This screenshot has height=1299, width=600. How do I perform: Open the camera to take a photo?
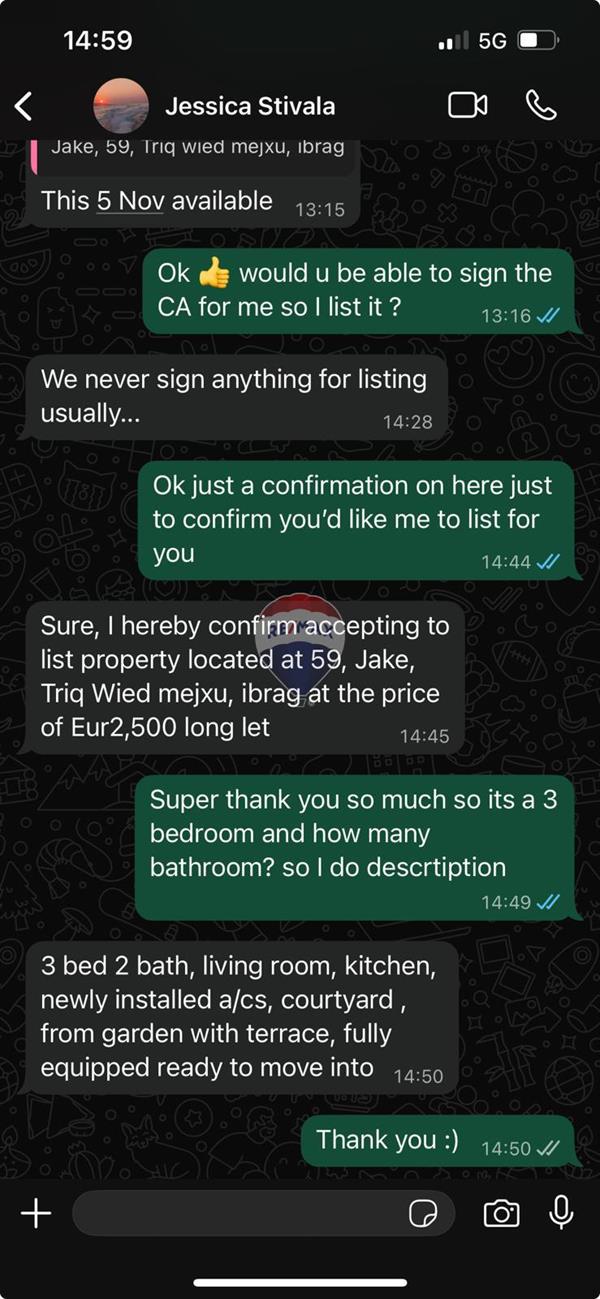501,1214
